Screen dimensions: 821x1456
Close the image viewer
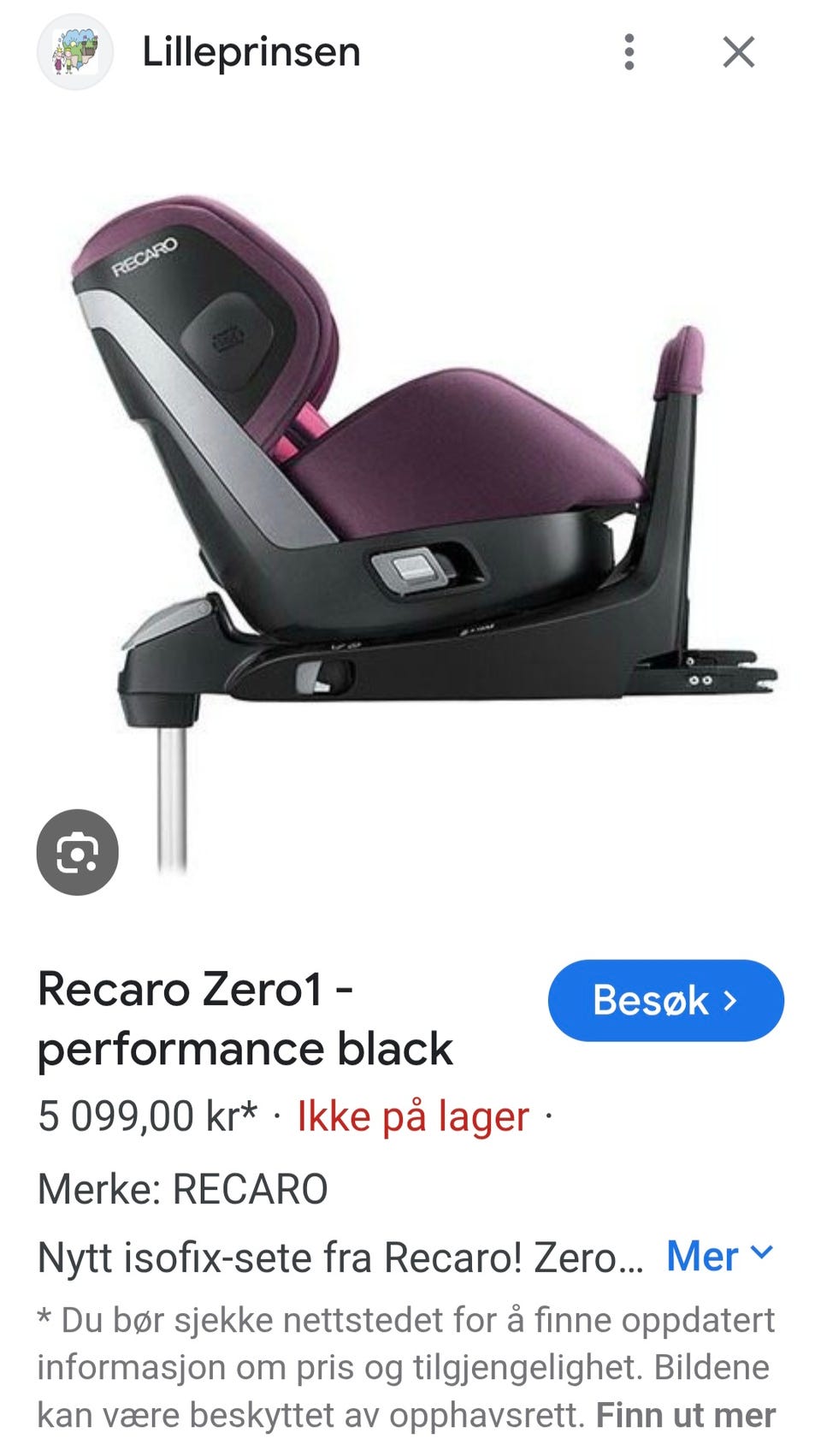click(739, 52)
